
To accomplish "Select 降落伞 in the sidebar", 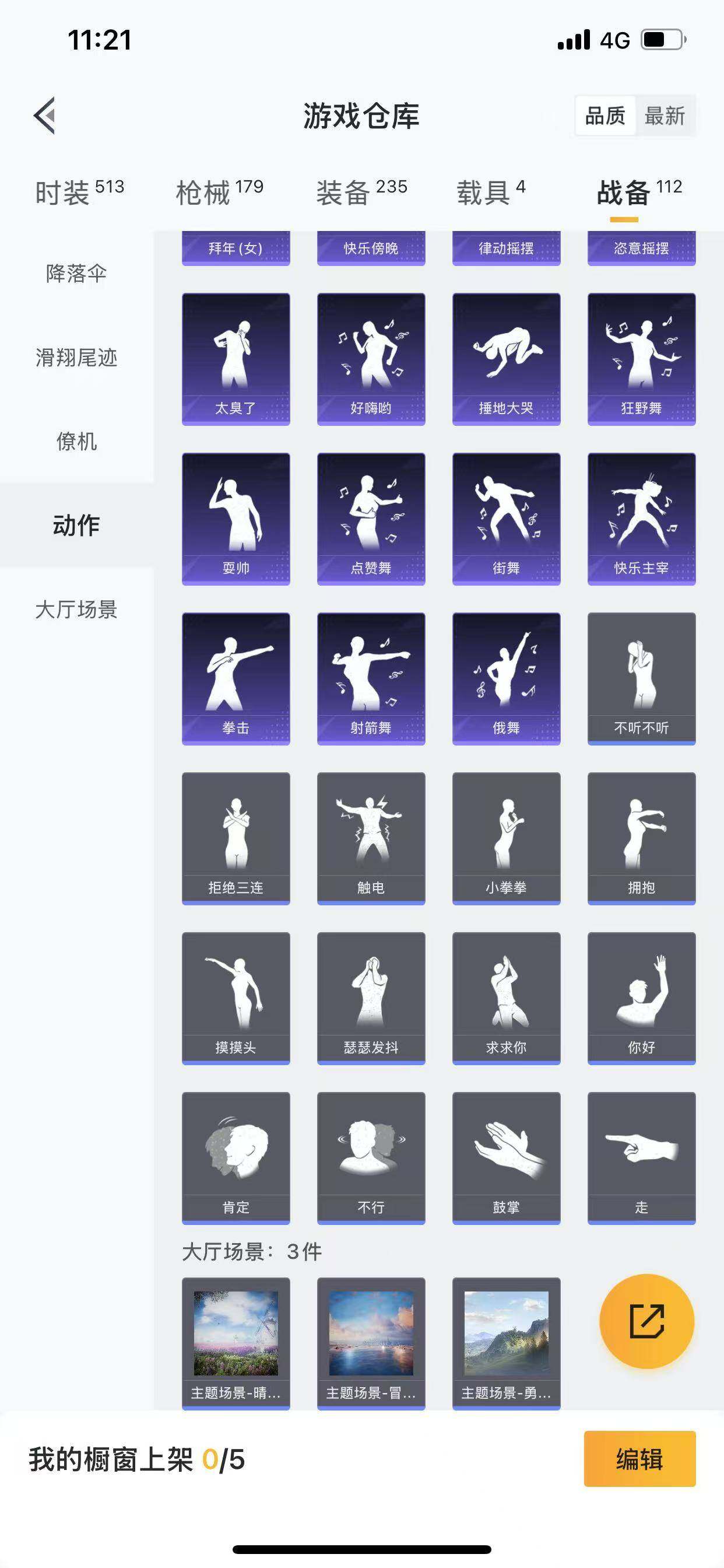I will point(76,274).
